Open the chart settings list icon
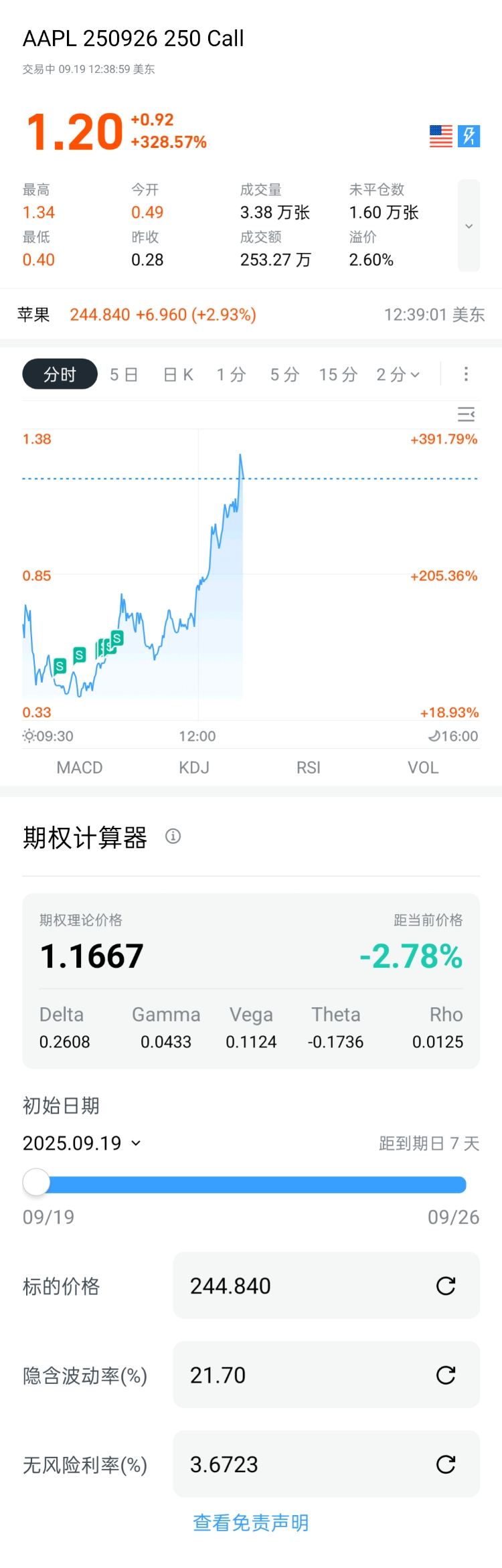 pyautogui.click(x=466, y=415)
